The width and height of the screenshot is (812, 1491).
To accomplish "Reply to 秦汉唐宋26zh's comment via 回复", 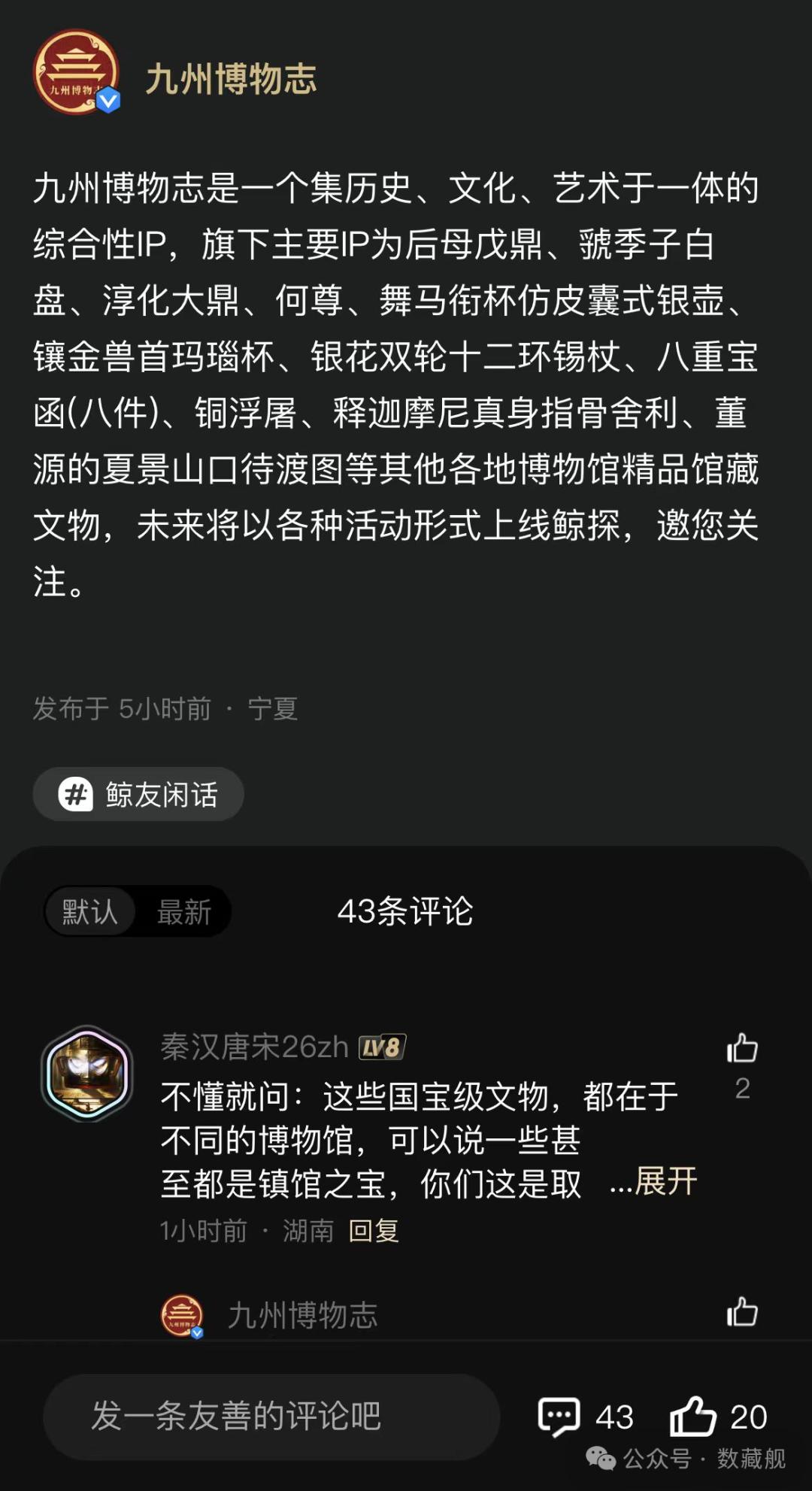I will tap(374, 1231).
